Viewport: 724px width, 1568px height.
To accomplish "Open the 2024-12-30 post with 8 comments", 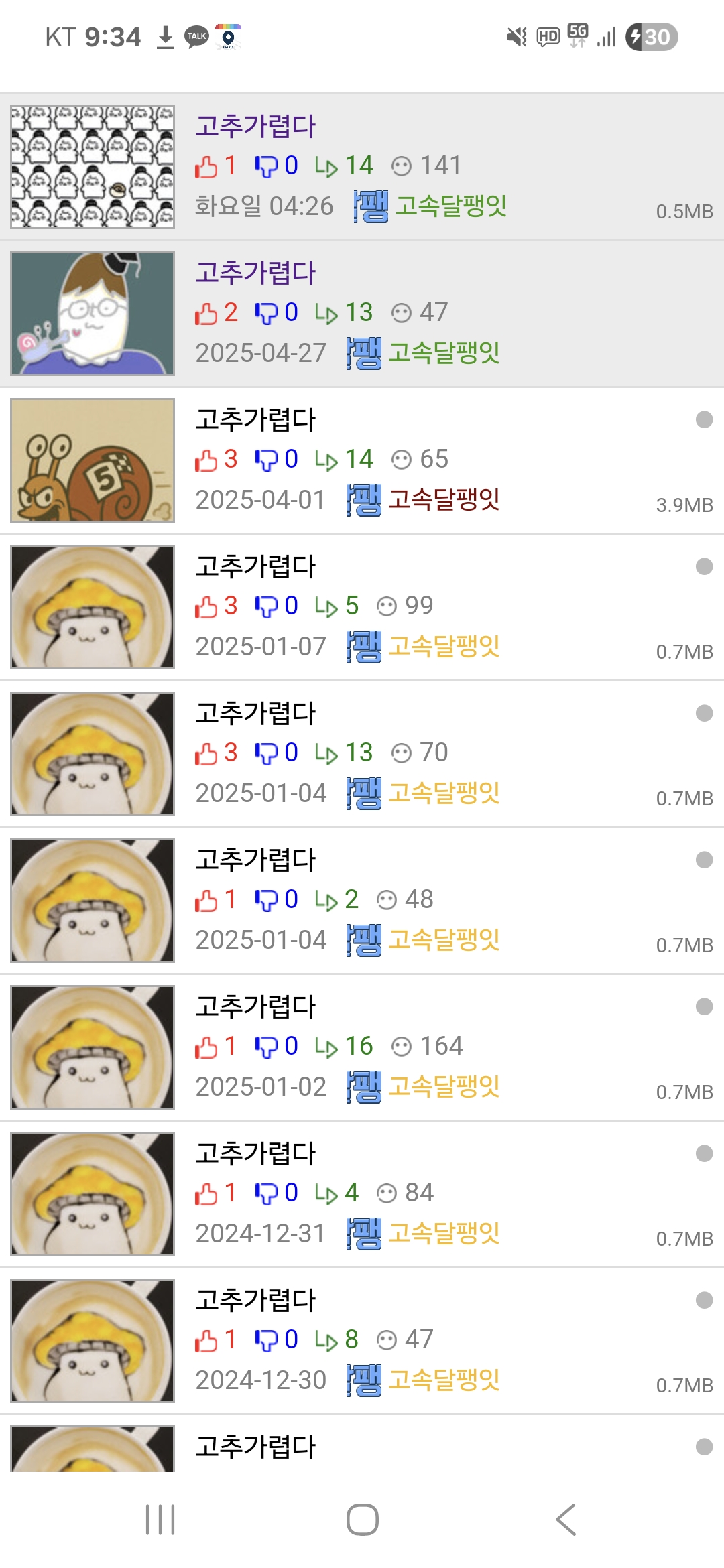I will coord(255,1300).
